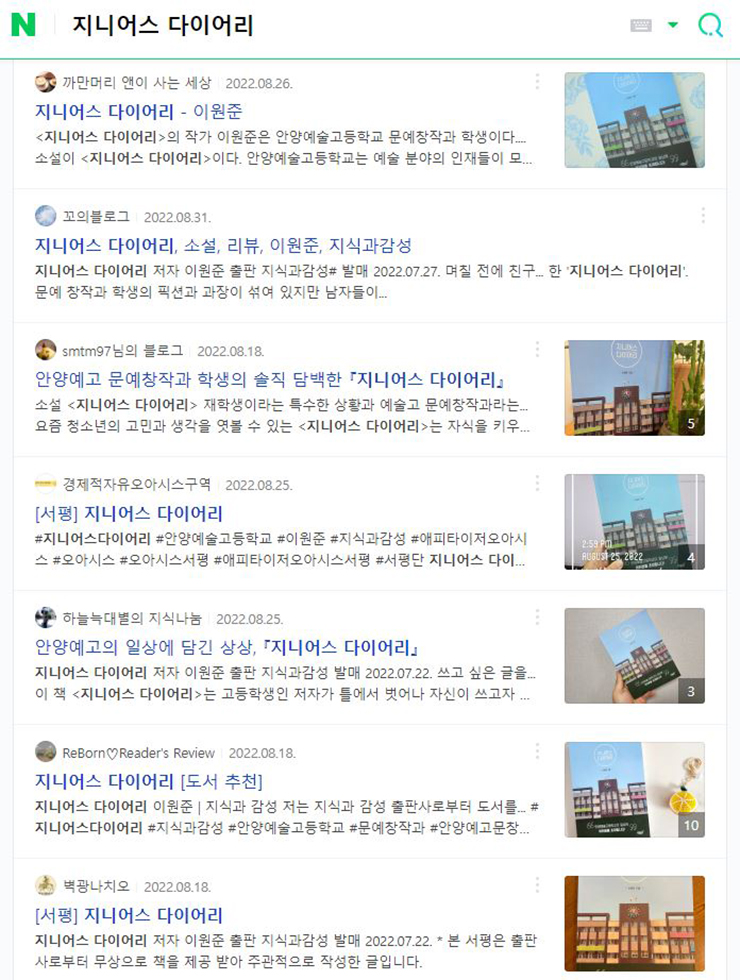The height and width of the screenshot is (980, 740).
Task: Open overflow menu for 하늘늑대별의 지식나눔 post
Action: tap(537, 618)
